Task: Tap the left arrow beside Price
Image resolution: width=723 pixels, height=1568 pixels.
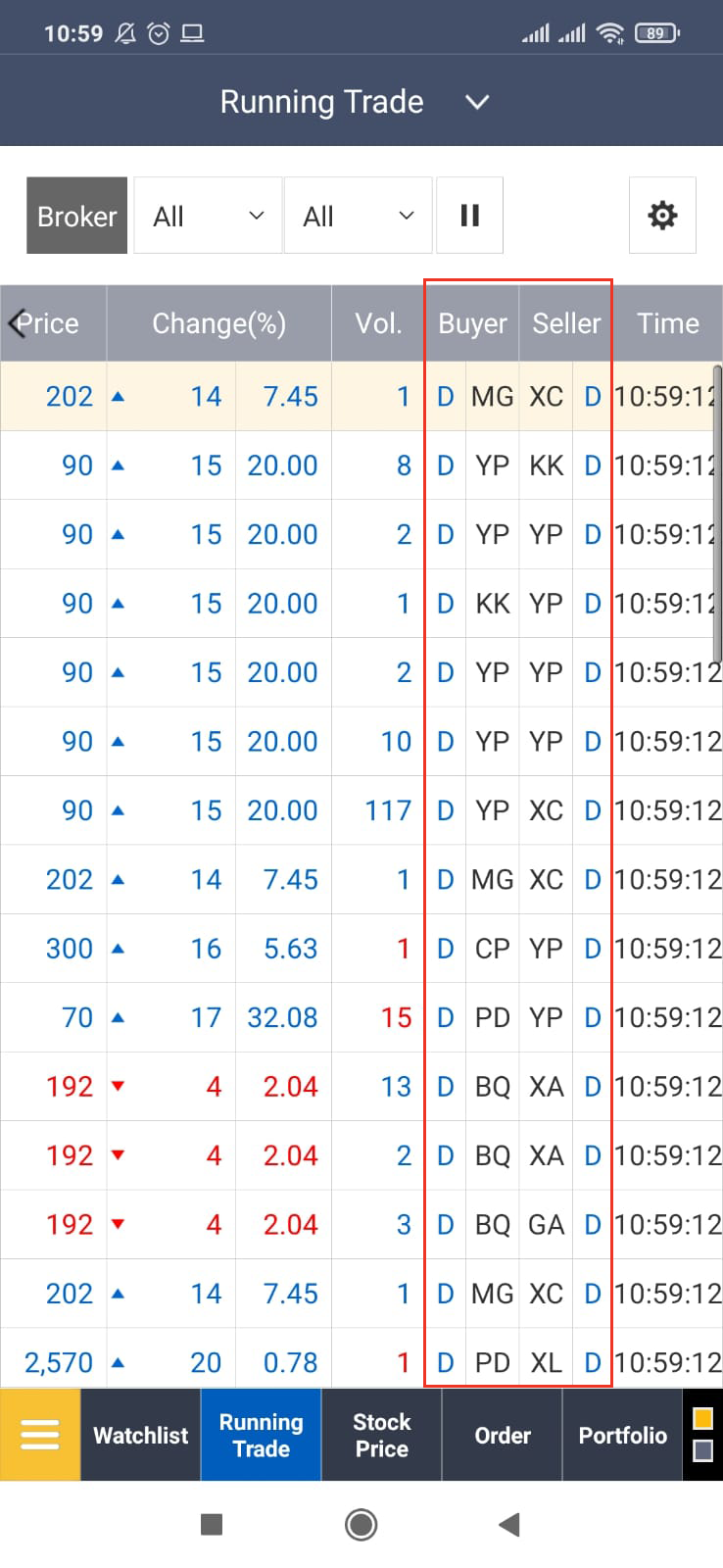Action: point(17,323)
